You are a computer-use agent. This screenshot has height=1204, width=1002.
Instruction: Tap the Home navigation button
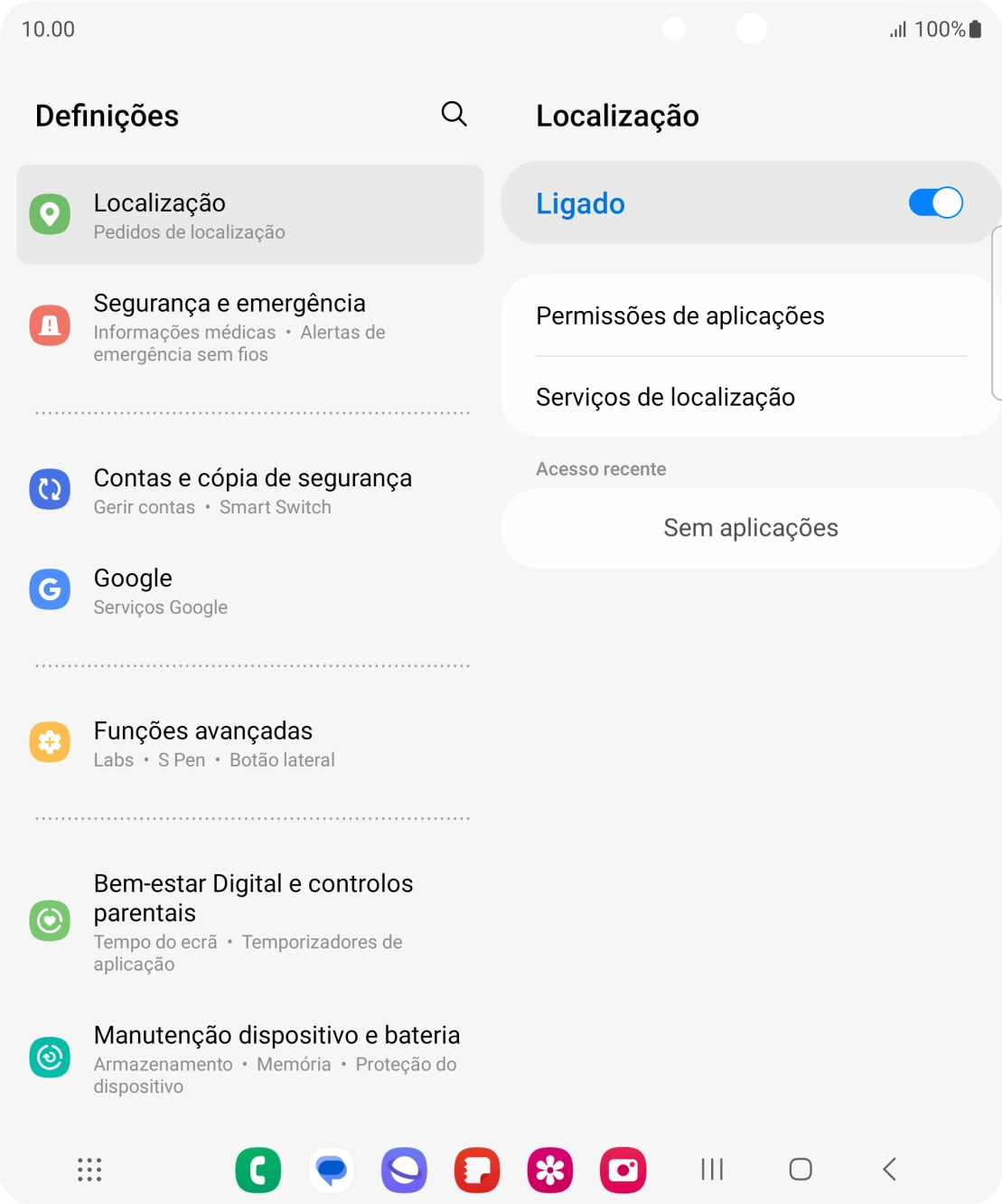[801, 1169]
